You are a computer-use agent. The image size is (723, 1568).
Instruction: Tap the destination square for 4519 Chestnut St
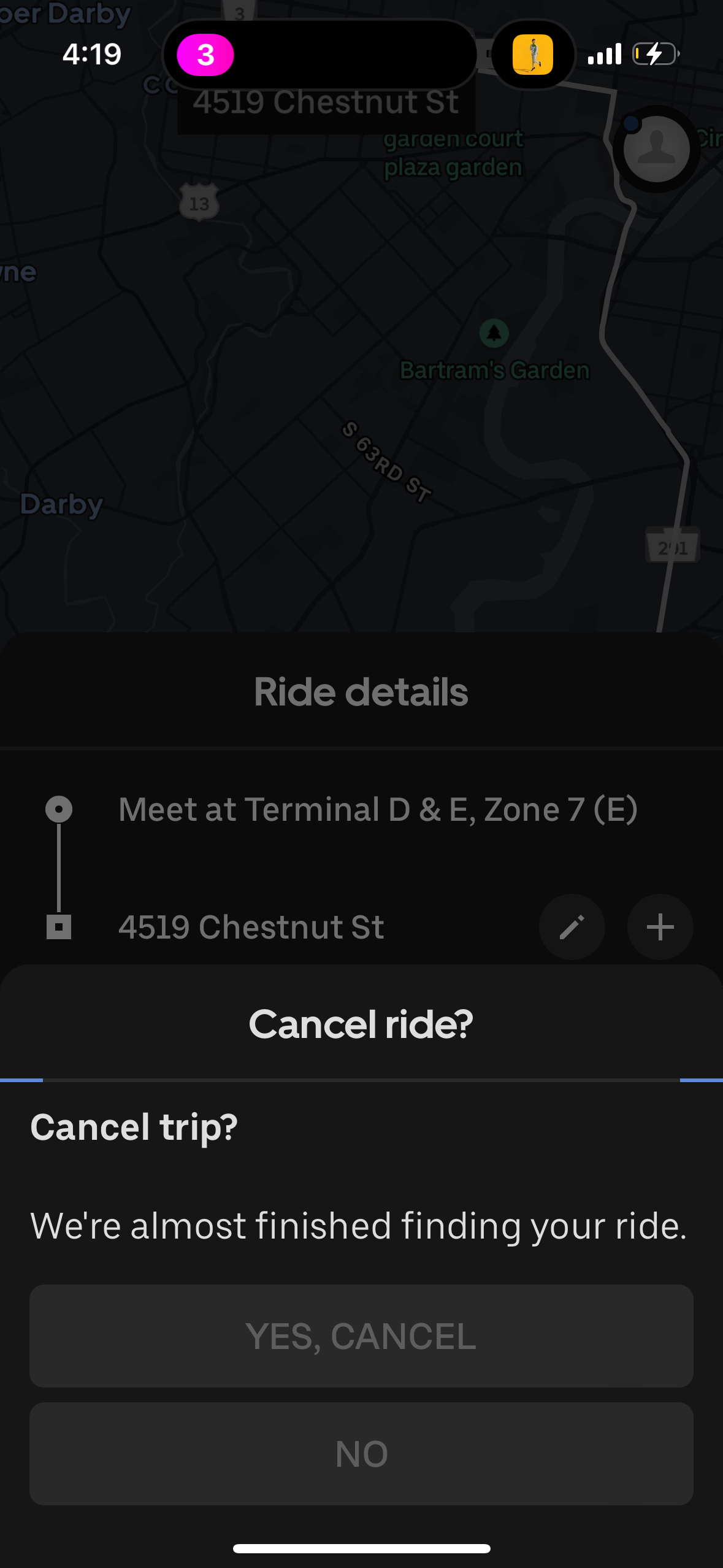(59, 927)
